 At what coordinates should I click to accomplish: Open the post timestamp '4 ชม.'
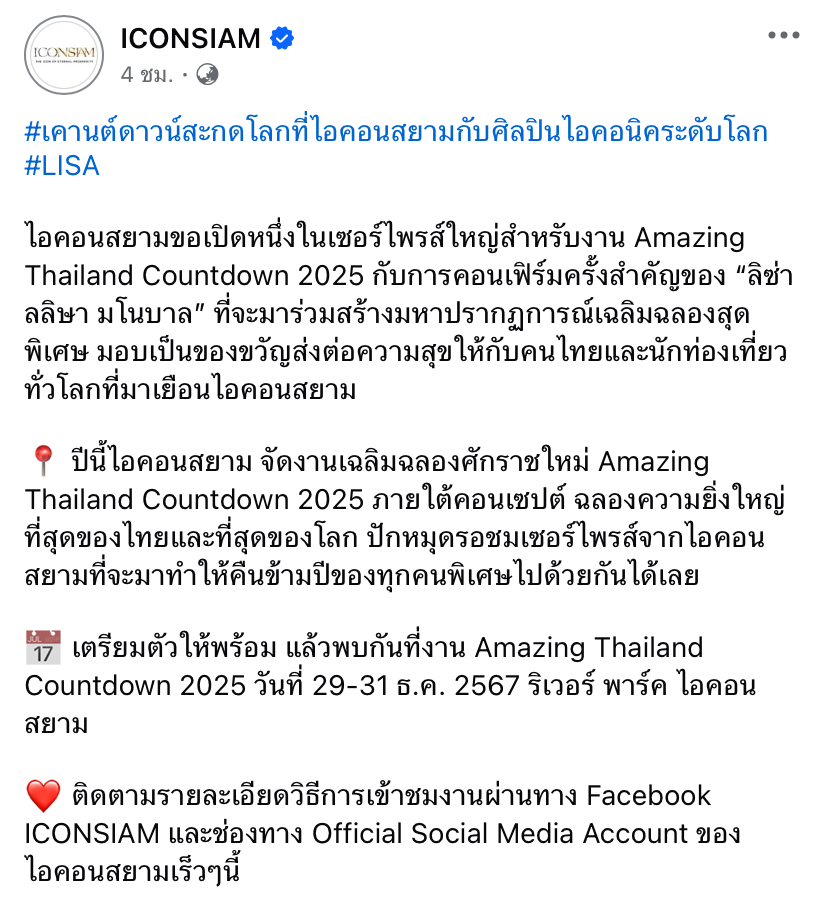pyautogui.click(x=146, y=74)
